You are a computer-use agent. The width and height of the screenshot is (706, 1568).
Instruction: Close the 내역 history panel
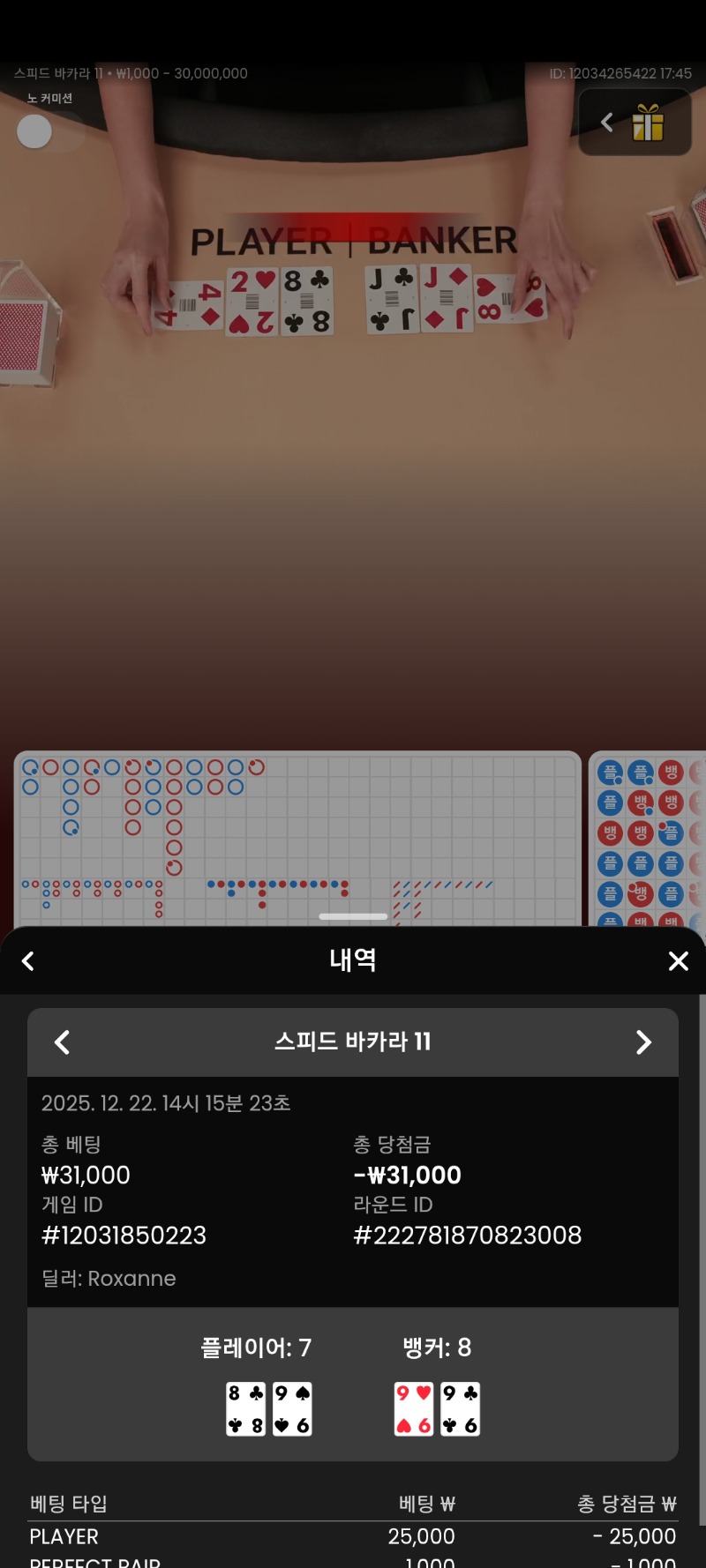pos(678,961)
